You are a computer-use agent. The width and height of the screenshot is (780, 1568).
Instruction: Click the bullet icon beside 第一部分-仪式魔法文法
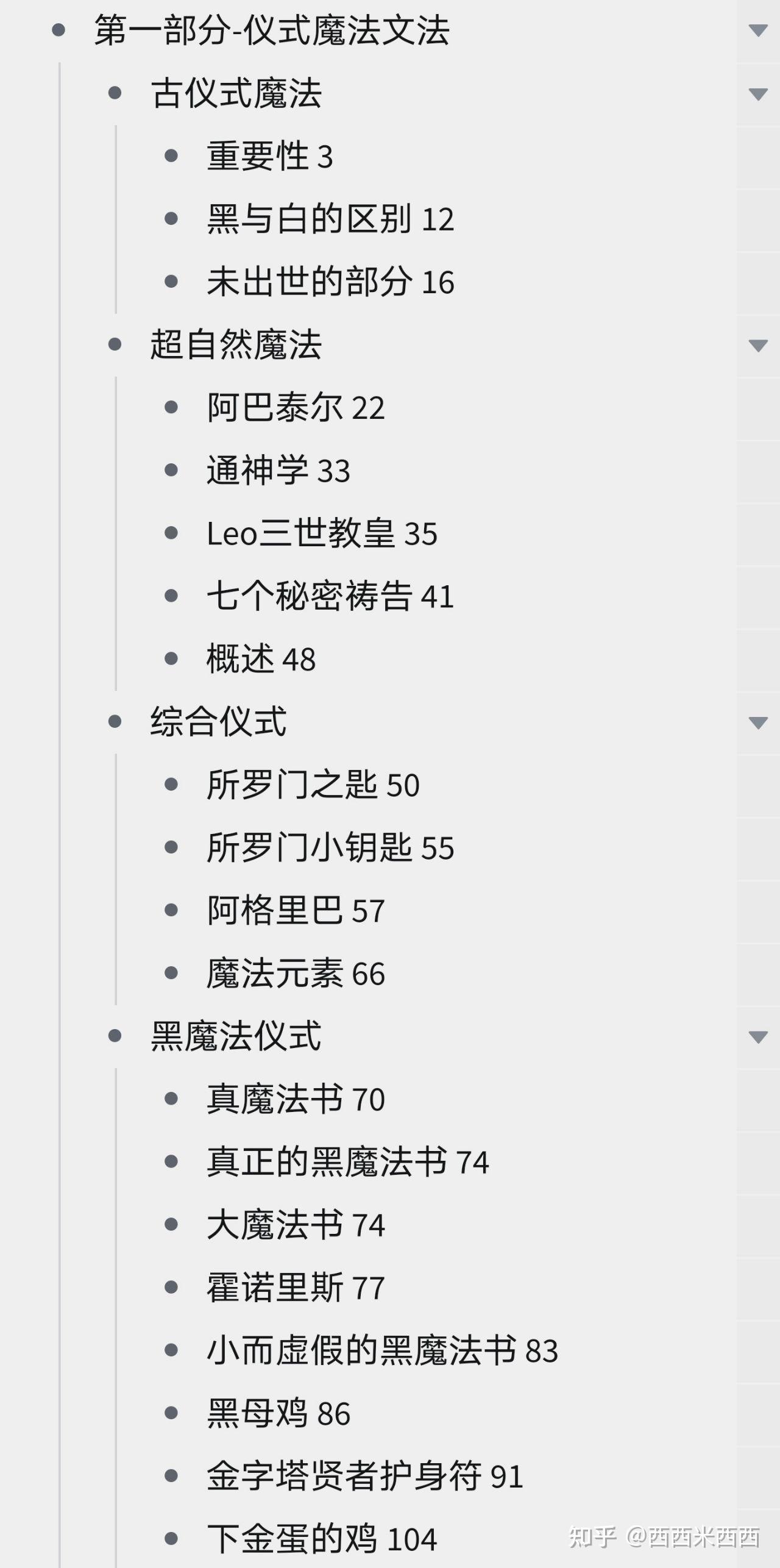(x=58, y=29)
